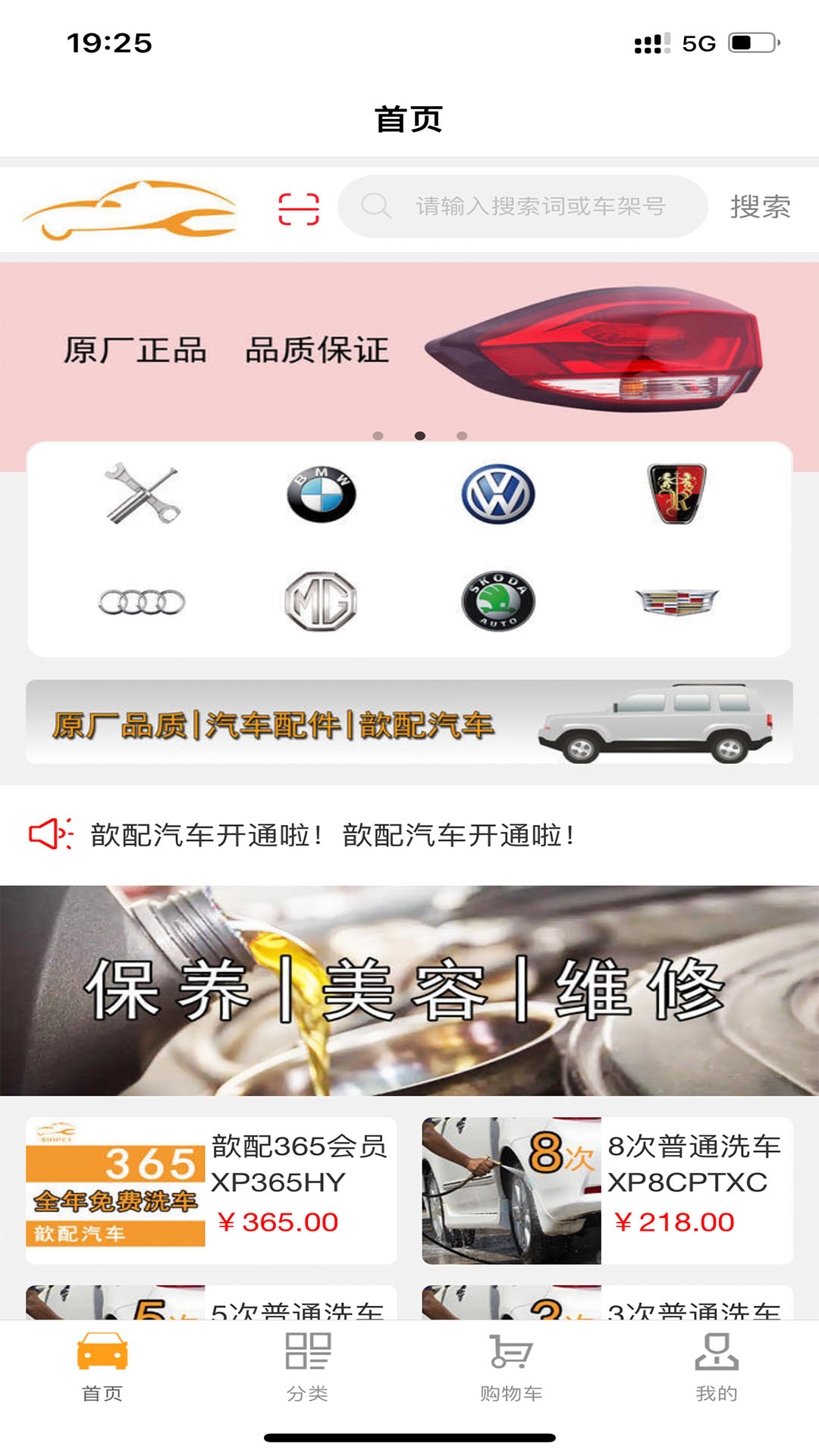Tap the red scan icon
This screenshot has width=819, height=1456.
point(299,209)
